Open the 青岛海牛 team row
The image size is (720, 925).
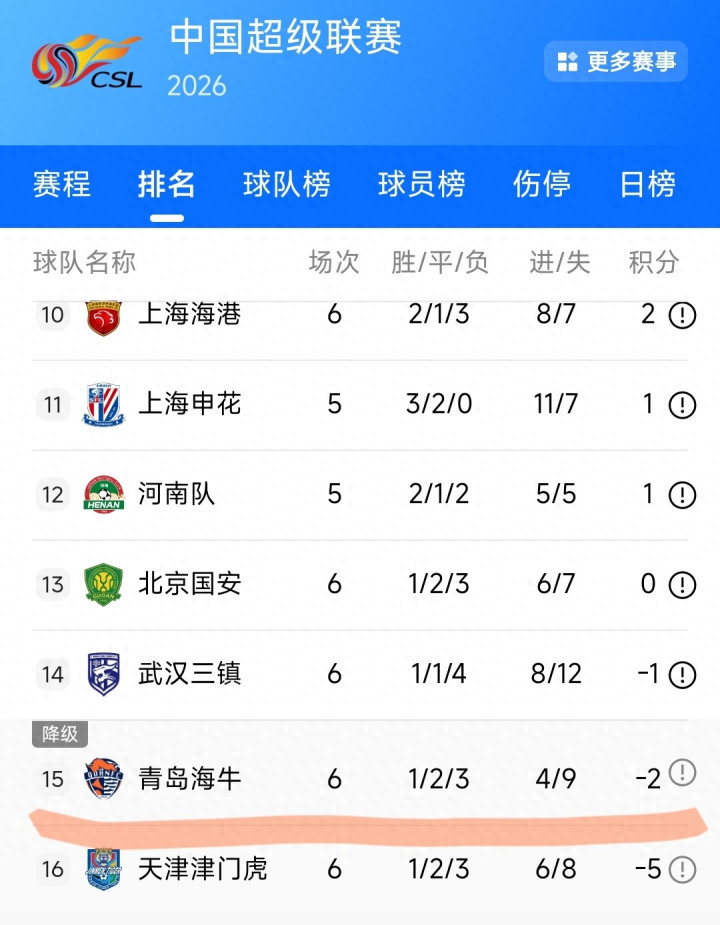pos(190,779)
